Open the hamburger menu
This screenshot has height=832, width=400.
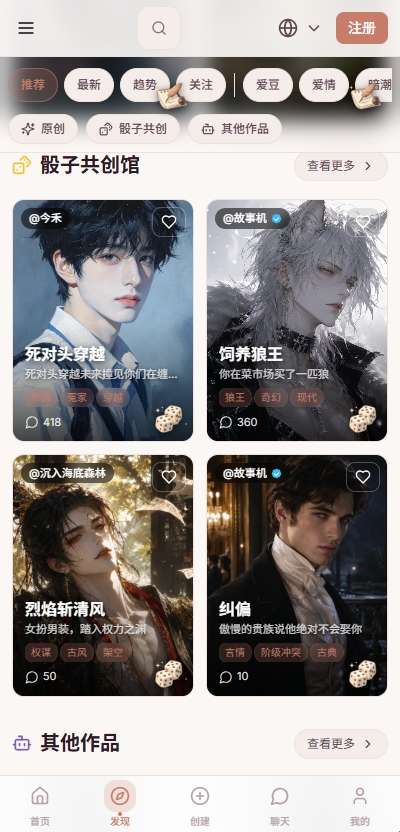(x=26, y=28)
